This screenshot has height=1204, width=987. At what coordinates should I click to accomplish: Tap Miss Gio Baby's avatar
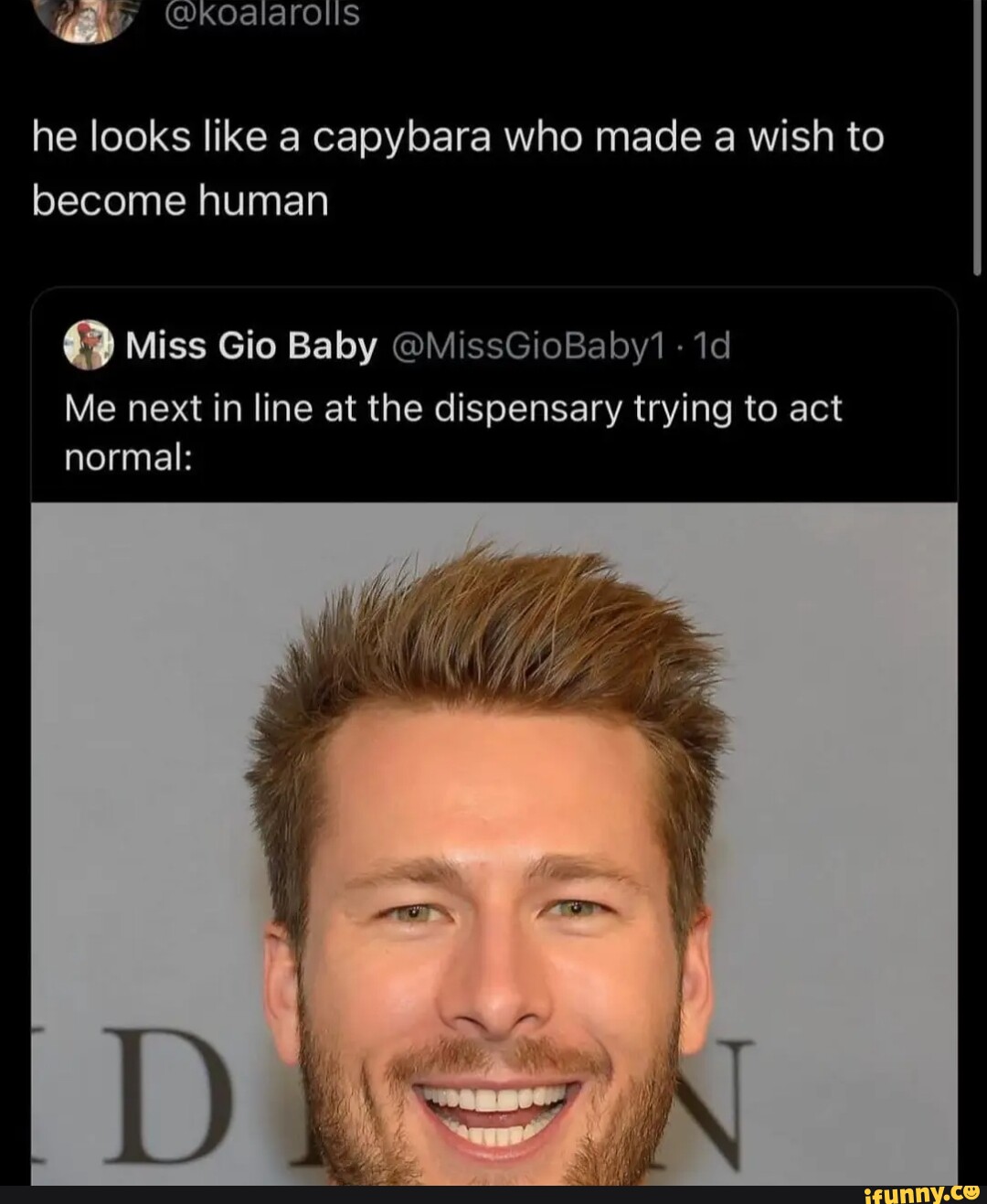pos(89,346)
